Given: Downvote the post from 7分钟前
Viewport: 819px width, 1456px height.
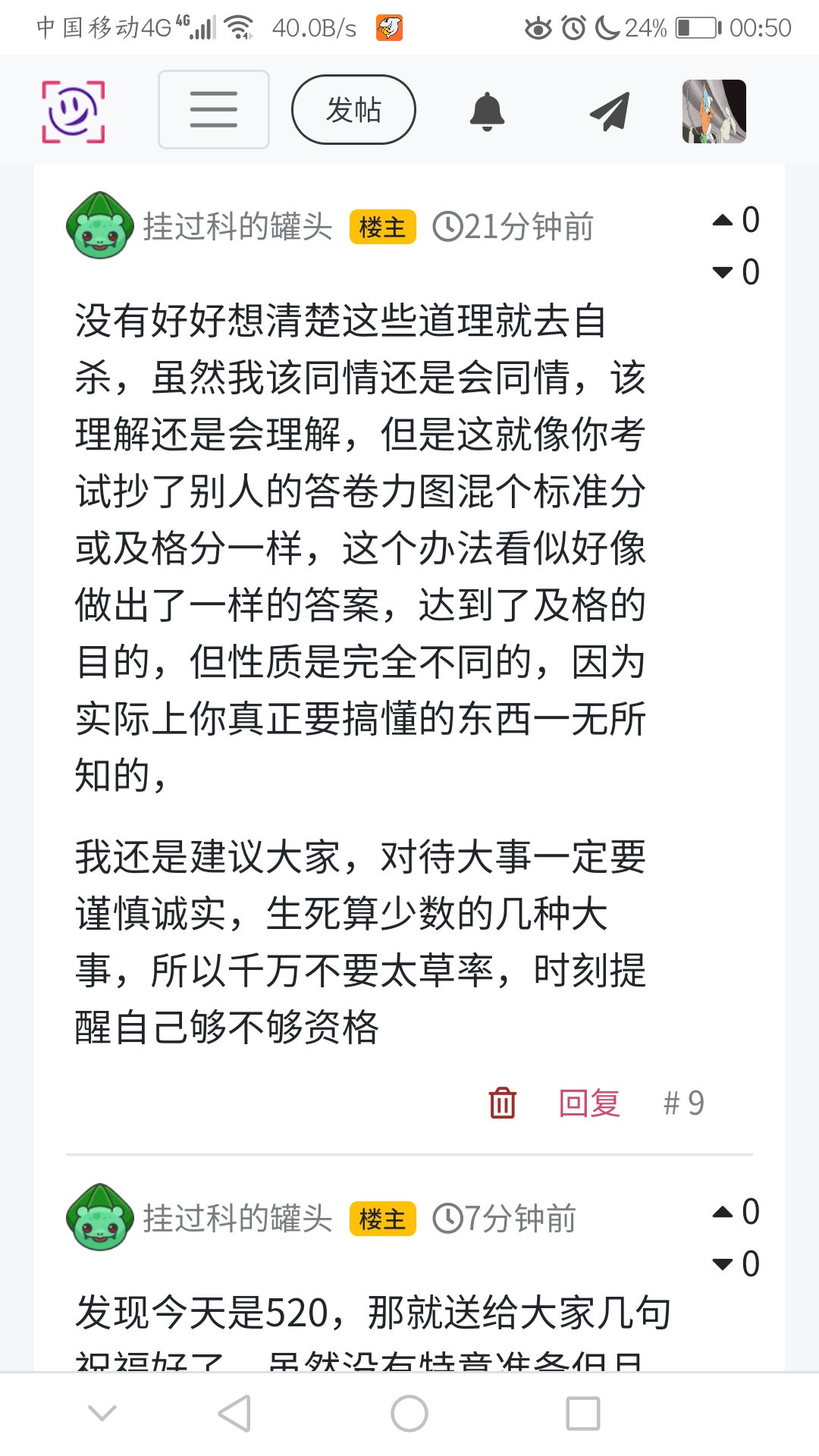Looking at the screenshot, I should 723,1264.
